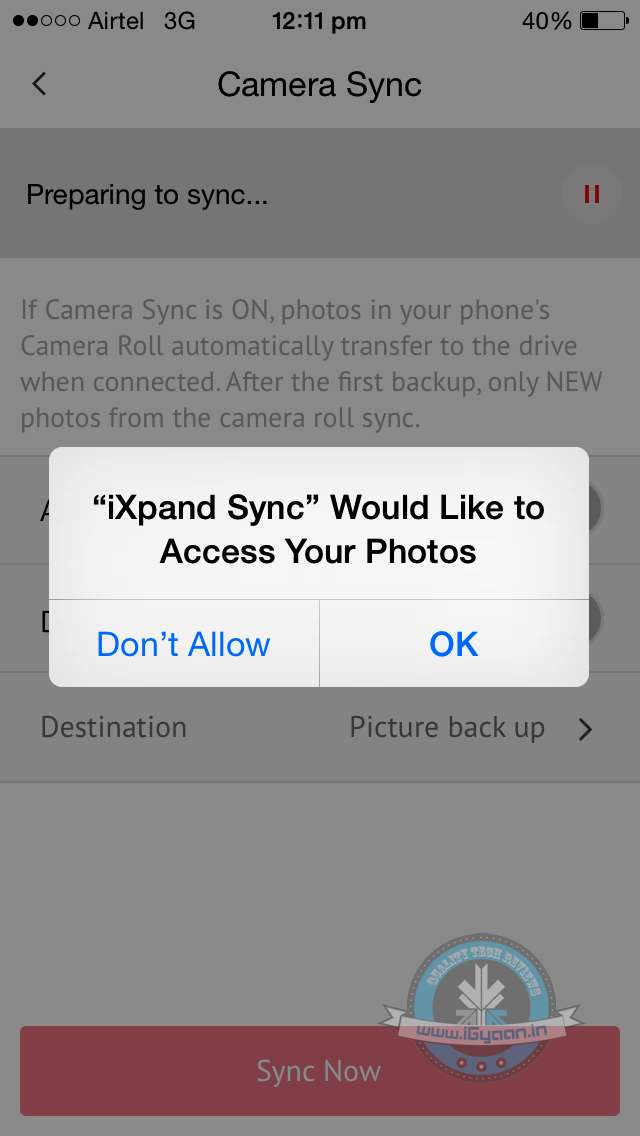
Task: Start syncing with Sync Now
Action: tap(319, 1071)
